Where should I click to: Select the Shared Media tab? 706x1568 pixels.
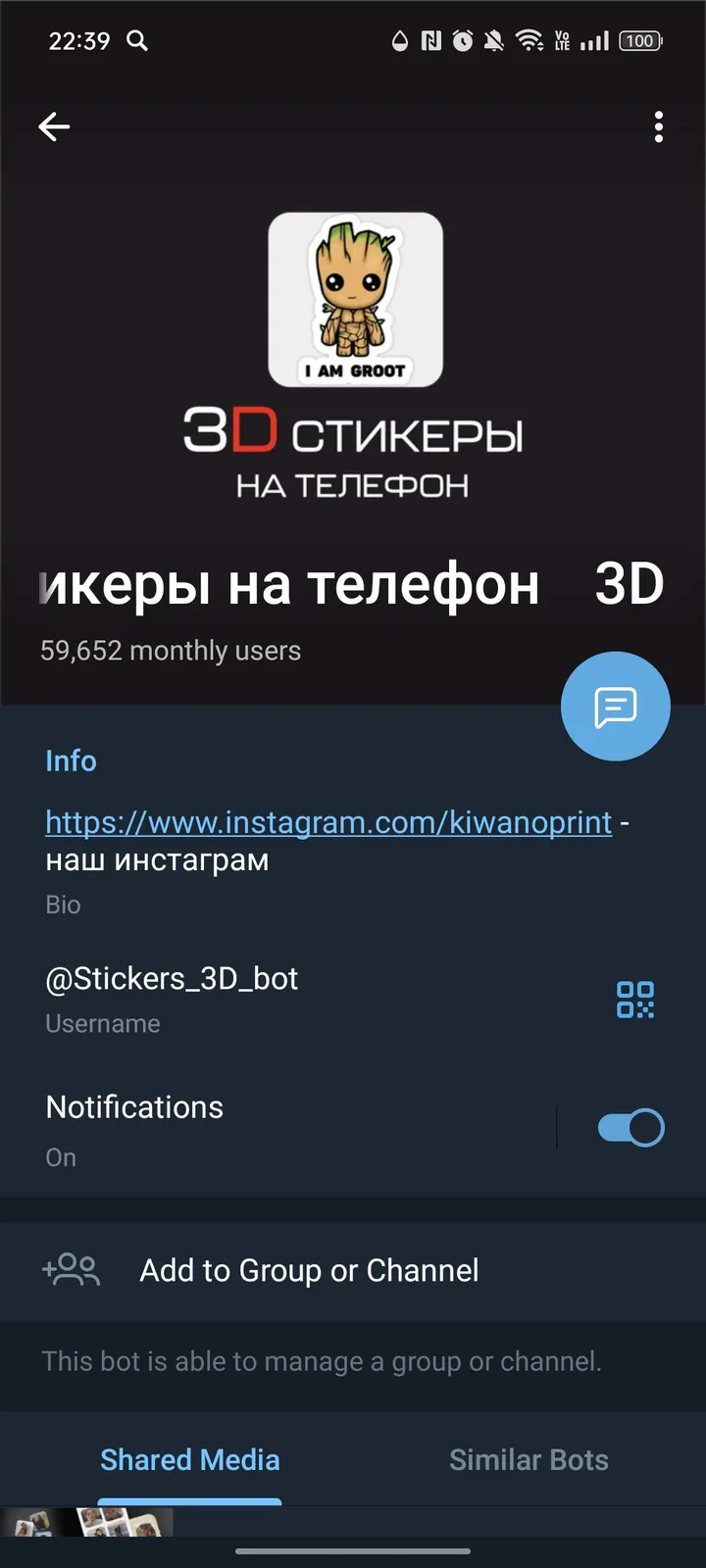click(189, 1459)
